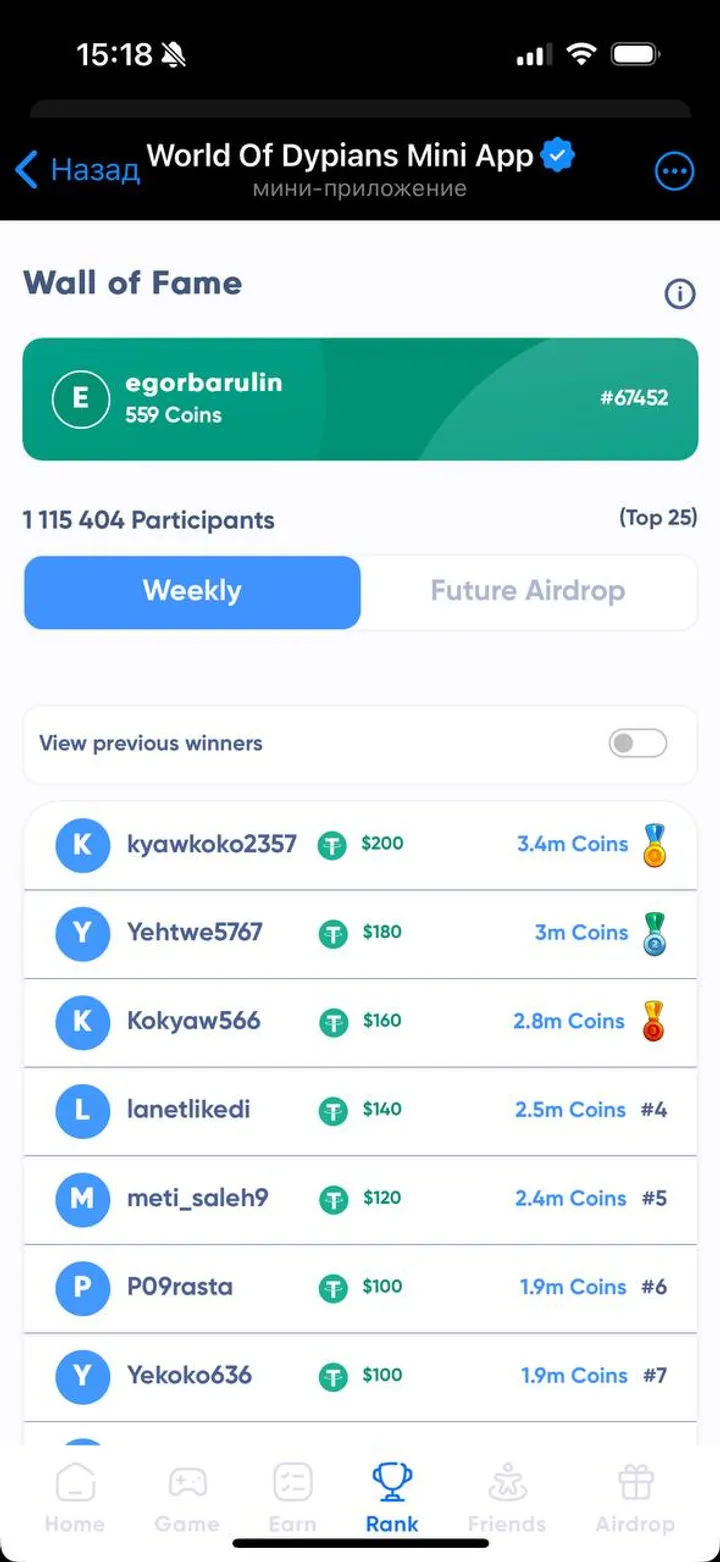Toggle View previous winners switch
Screen dimensions: 720x1562
pyautogui.click(x=637, y=744)
